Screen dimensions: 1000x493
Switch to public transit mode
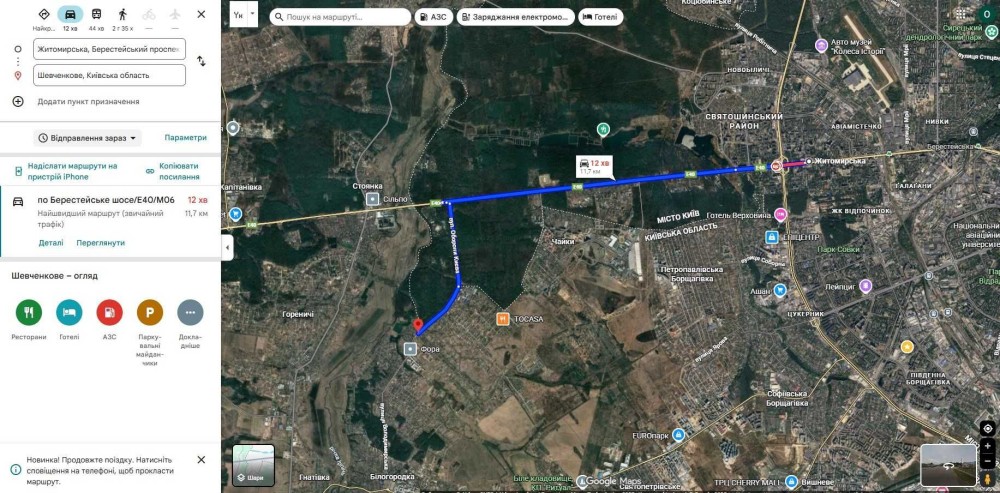point(96,15)
